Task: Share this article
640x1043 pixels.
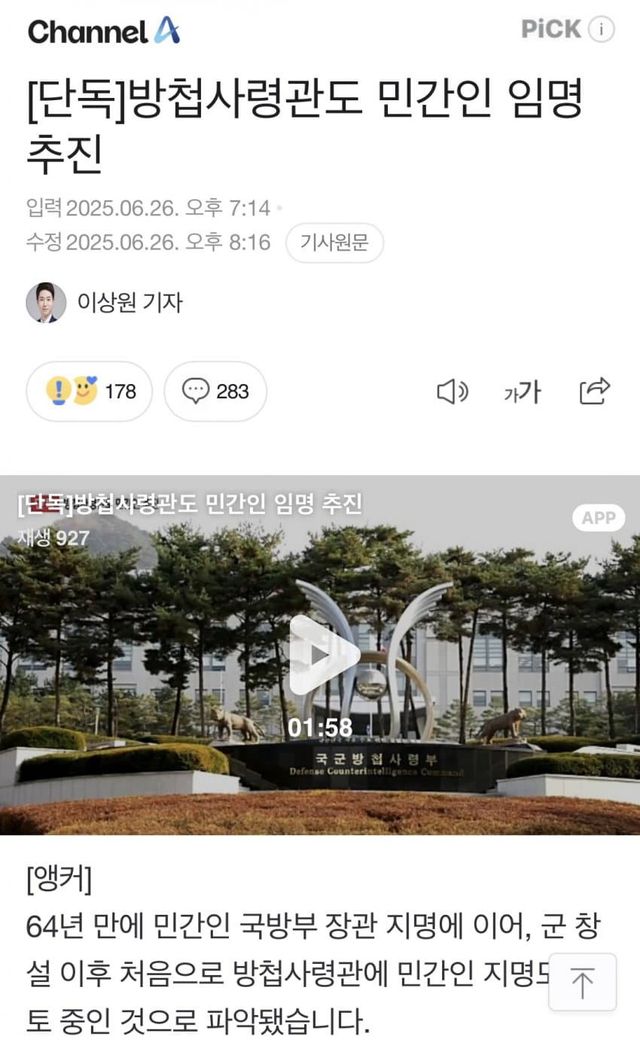Action: pyautogui.click(x=595, y=391)
